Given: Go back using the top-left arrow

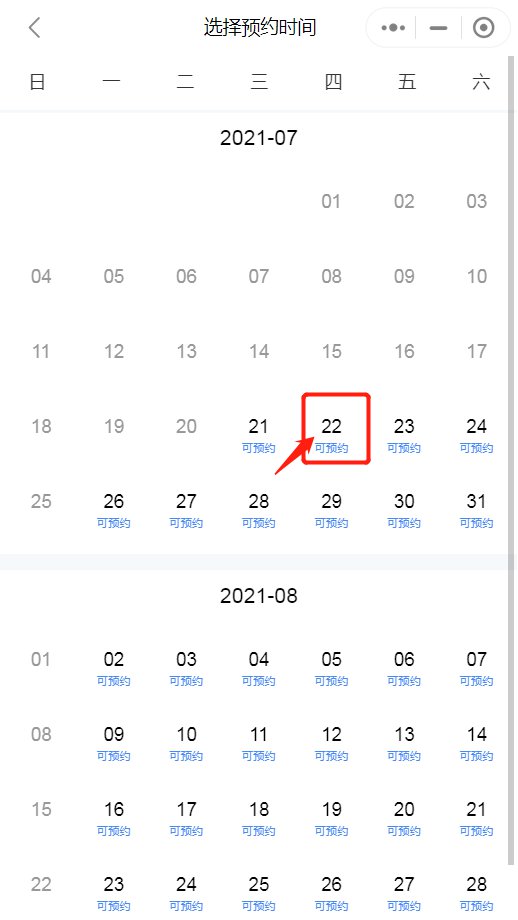Looking at the screenshot, I should tap(35, 28).
